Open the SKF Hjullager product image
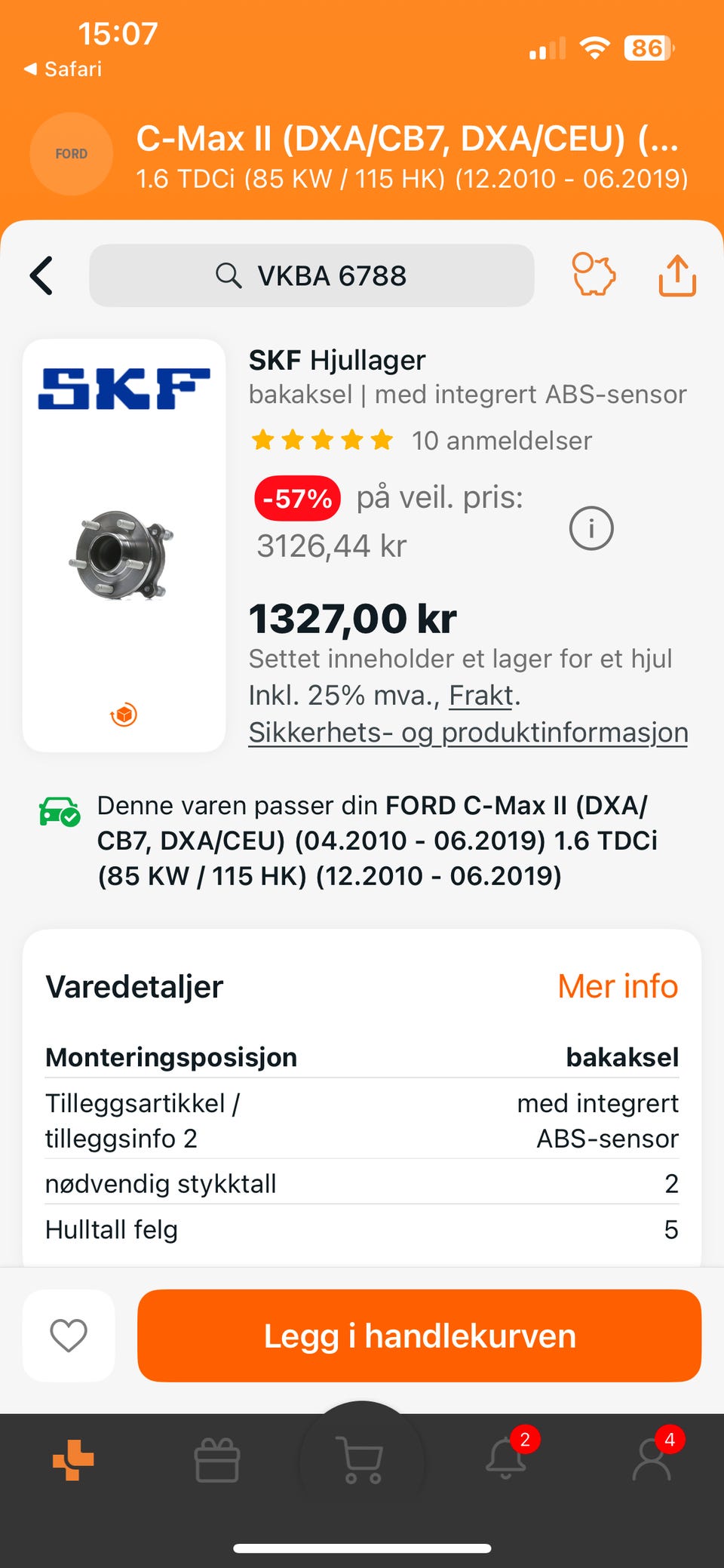The width and height of the screenshot is (724, 1568). pos(124,555)
